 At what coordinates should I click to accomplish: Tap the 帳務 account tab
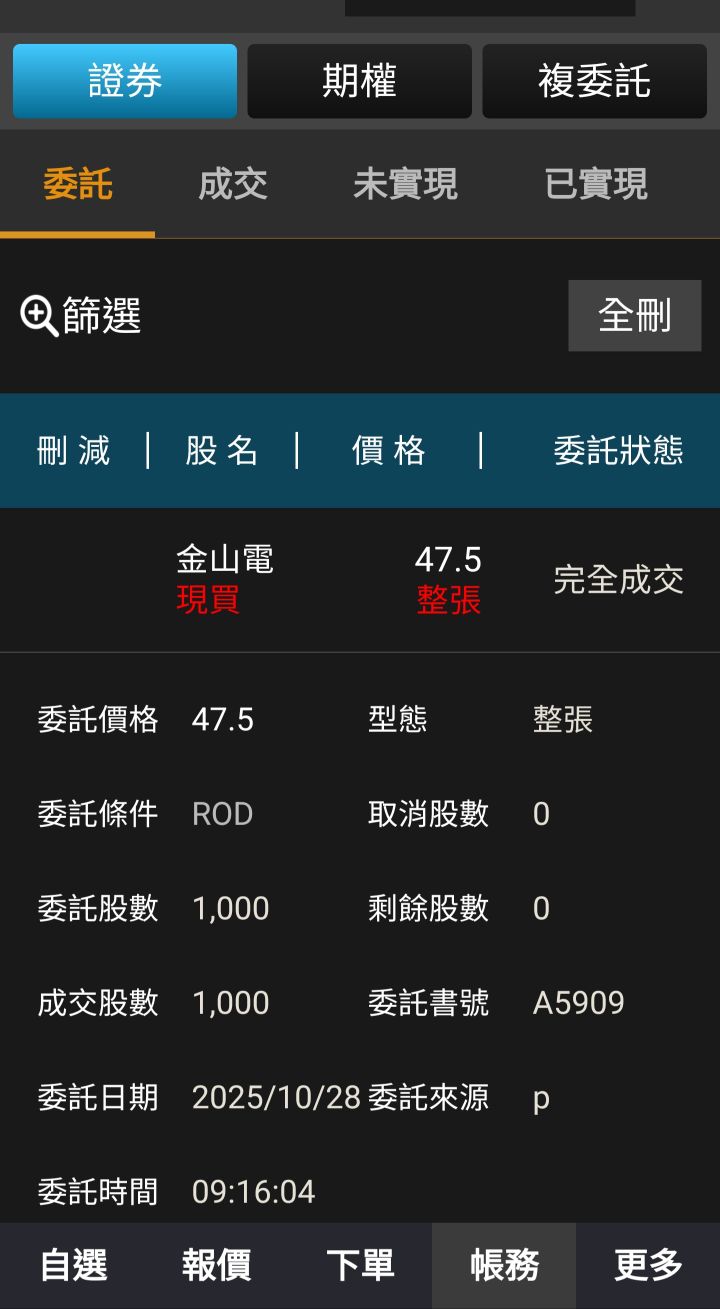point(504,1265)
